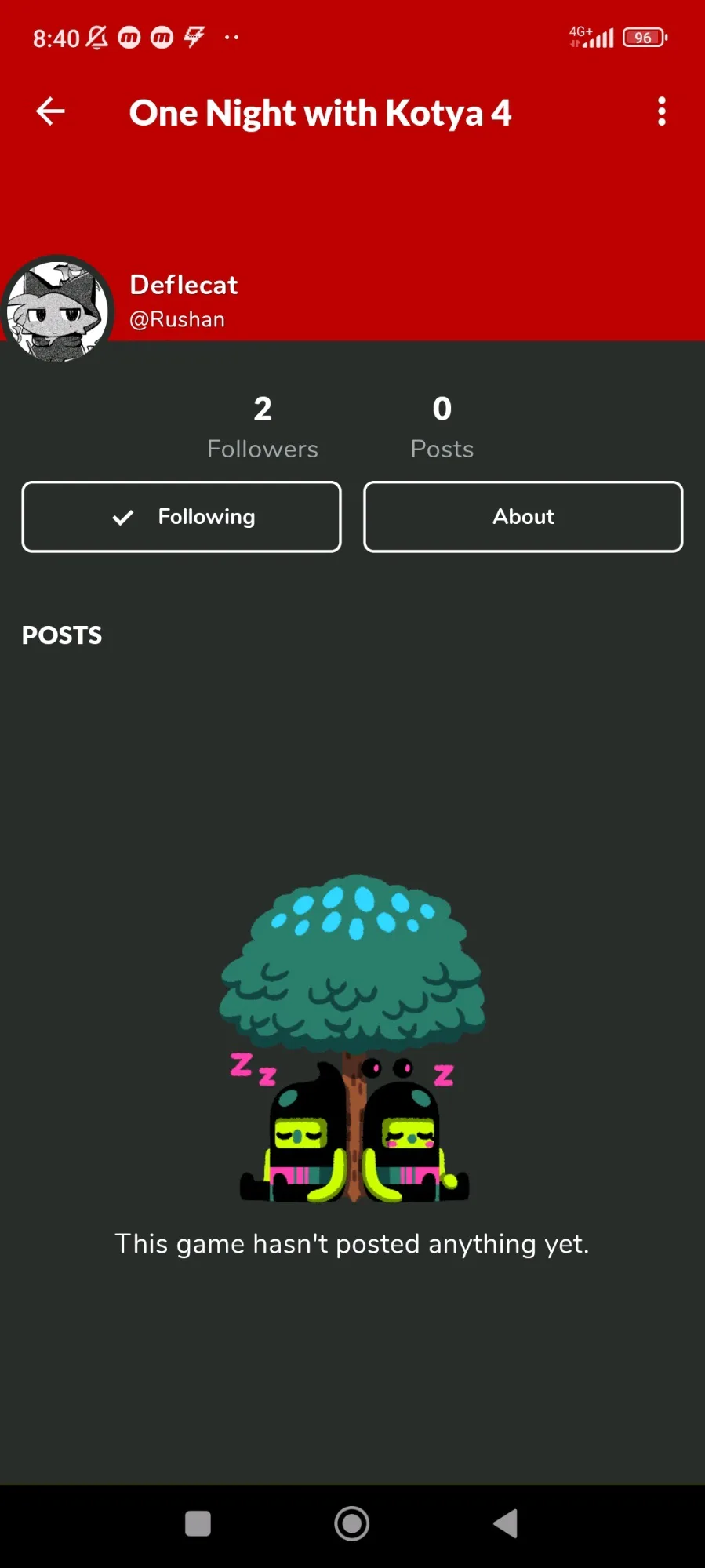705x1568 pixels.
Task: Unfollow via the Following button
Action: (x=182, y=517)
